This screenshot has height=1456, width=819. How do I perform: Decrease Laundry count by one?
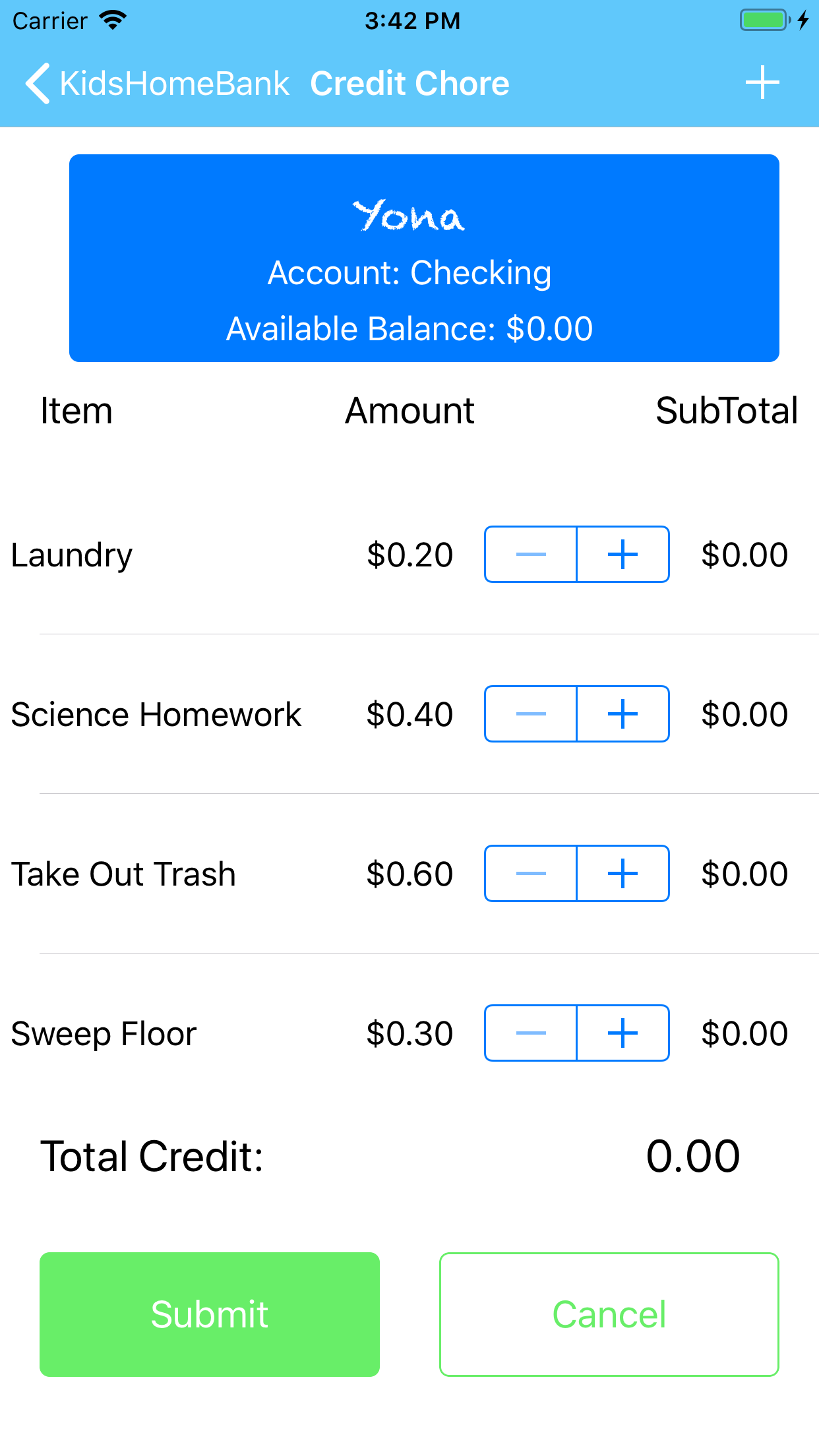[531, 555]
